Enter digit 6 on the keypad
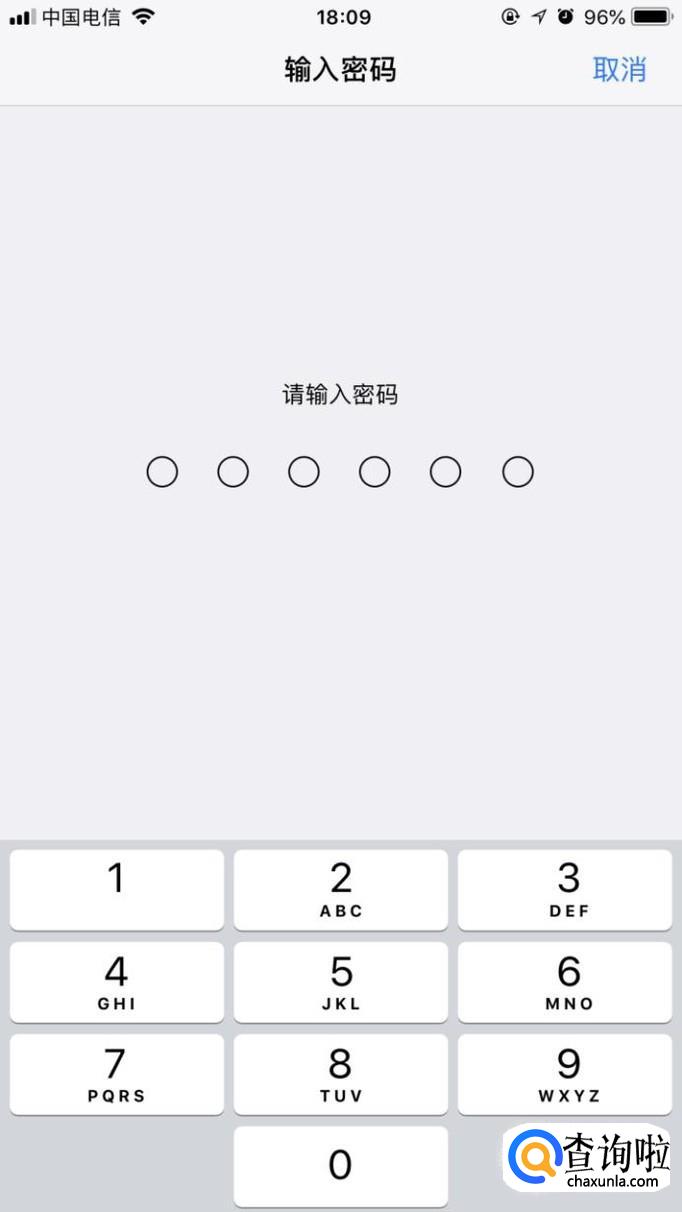The image size is (682, 1212). coord(565,981)
